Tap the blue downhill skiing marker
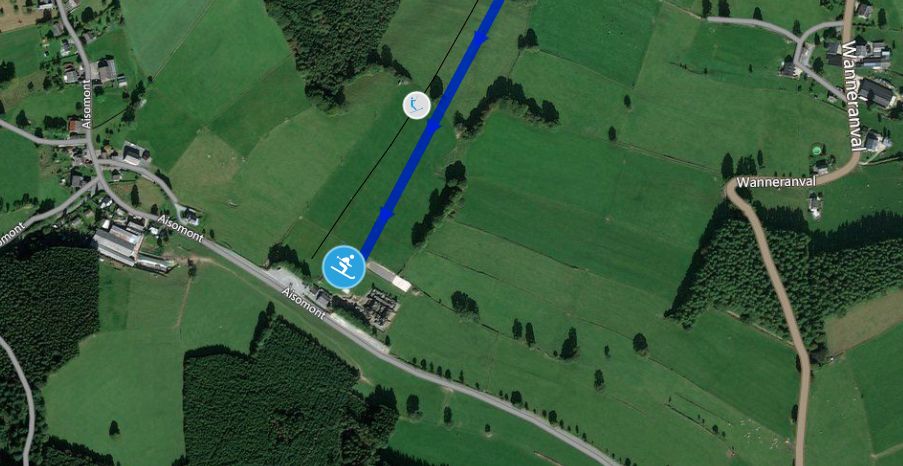 click(343, 267)
